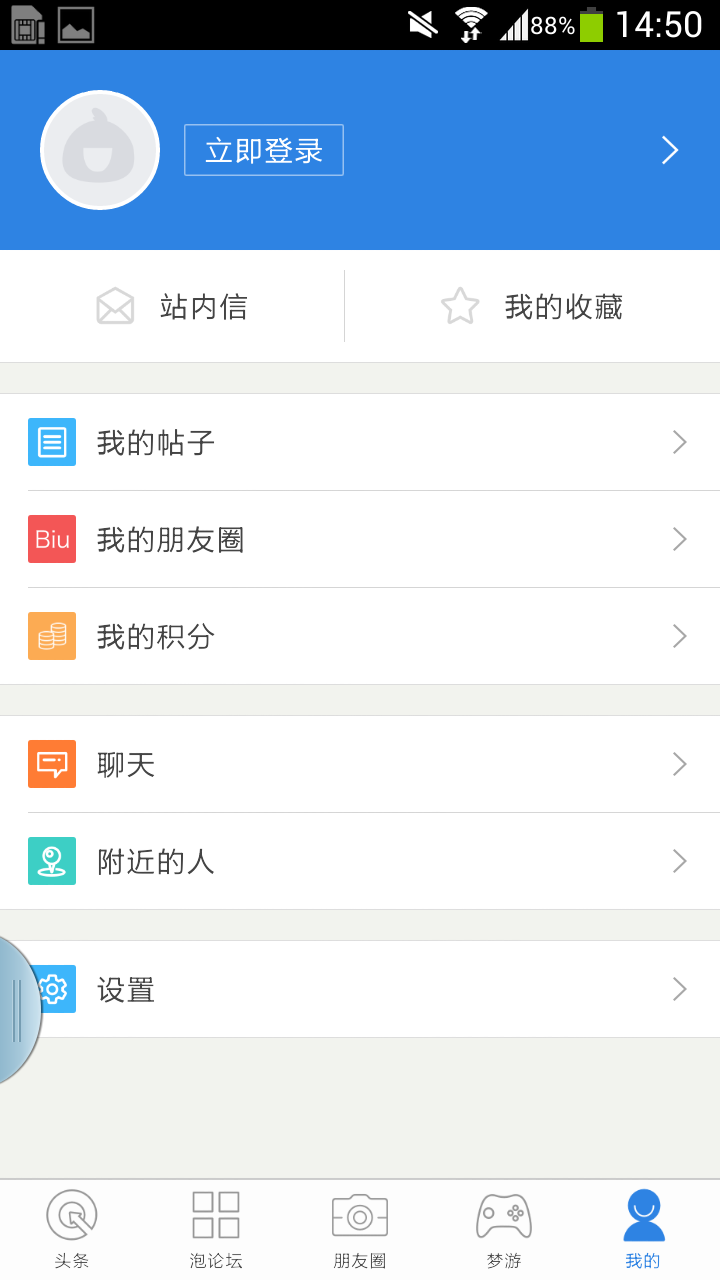Tap the default avatar circle

pos(99,148)
